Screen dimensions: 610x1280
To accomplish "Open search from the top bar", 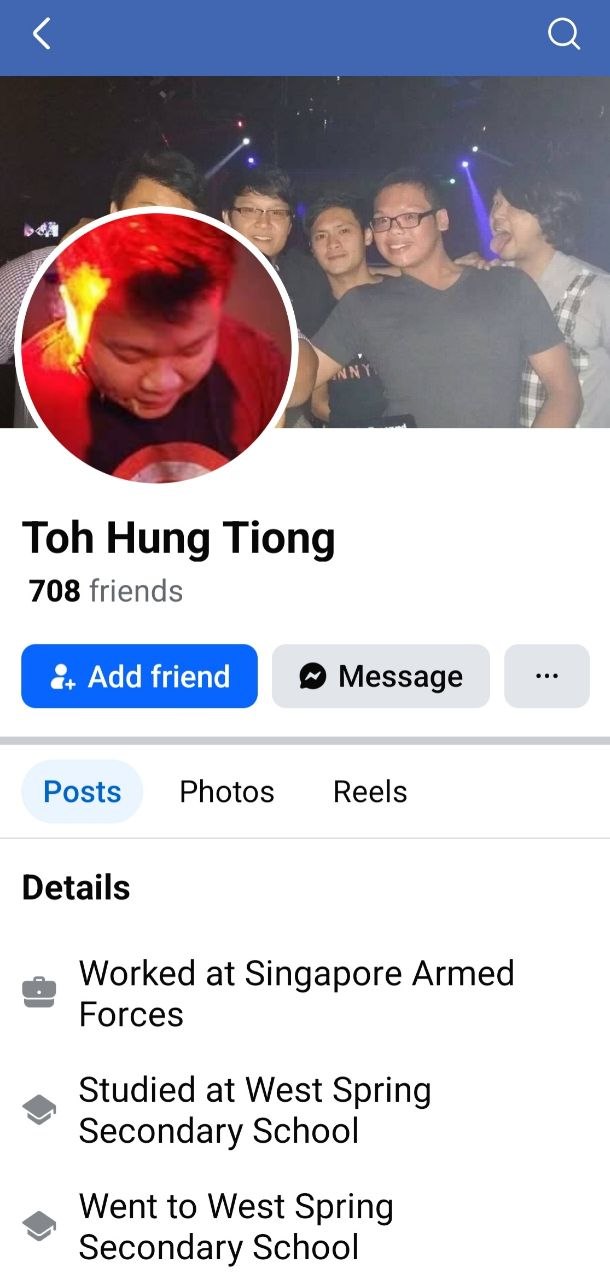I will point(564,35).
